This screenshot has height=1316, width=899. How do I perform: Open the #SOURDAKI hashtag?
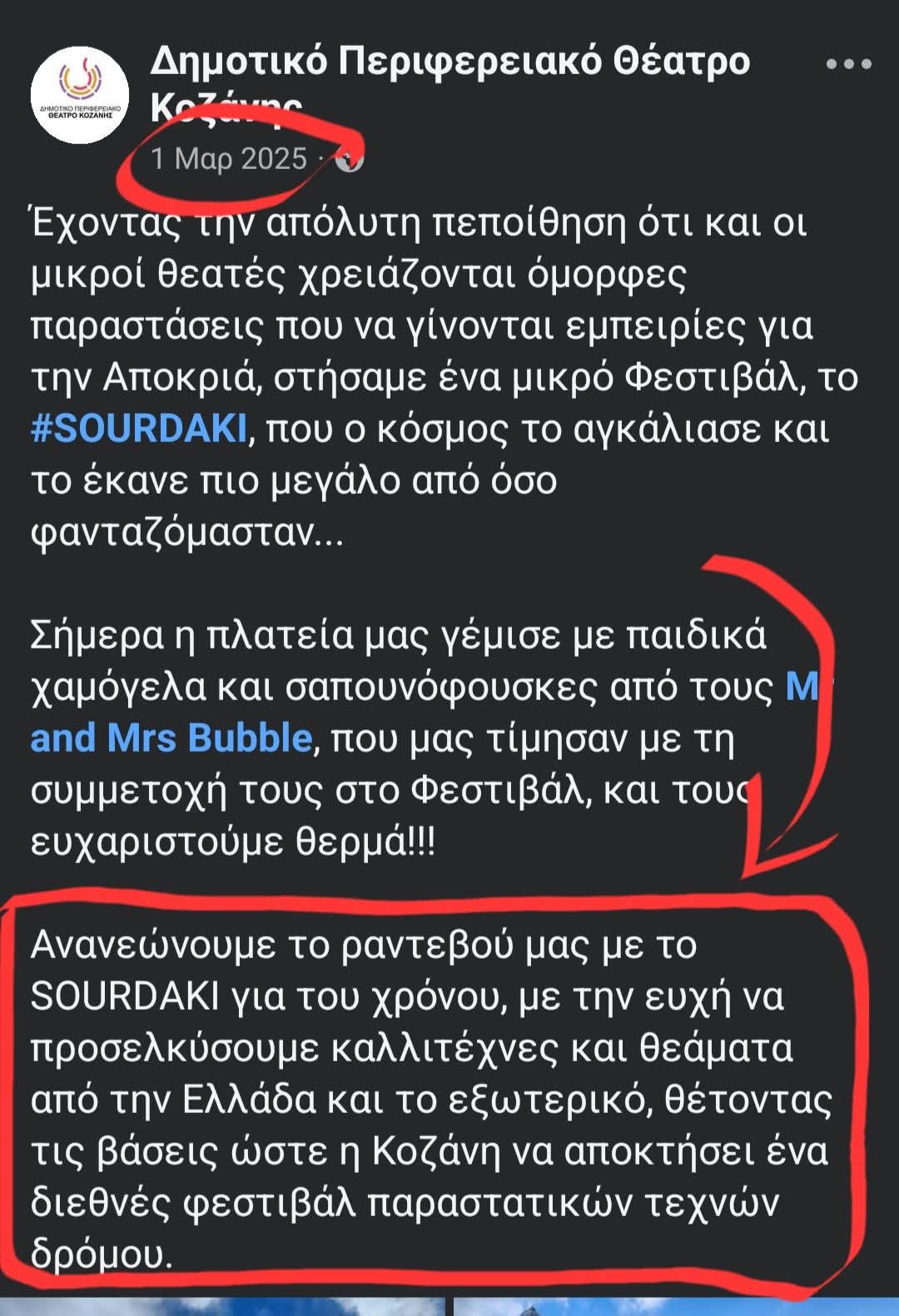[x=139, y=429]
